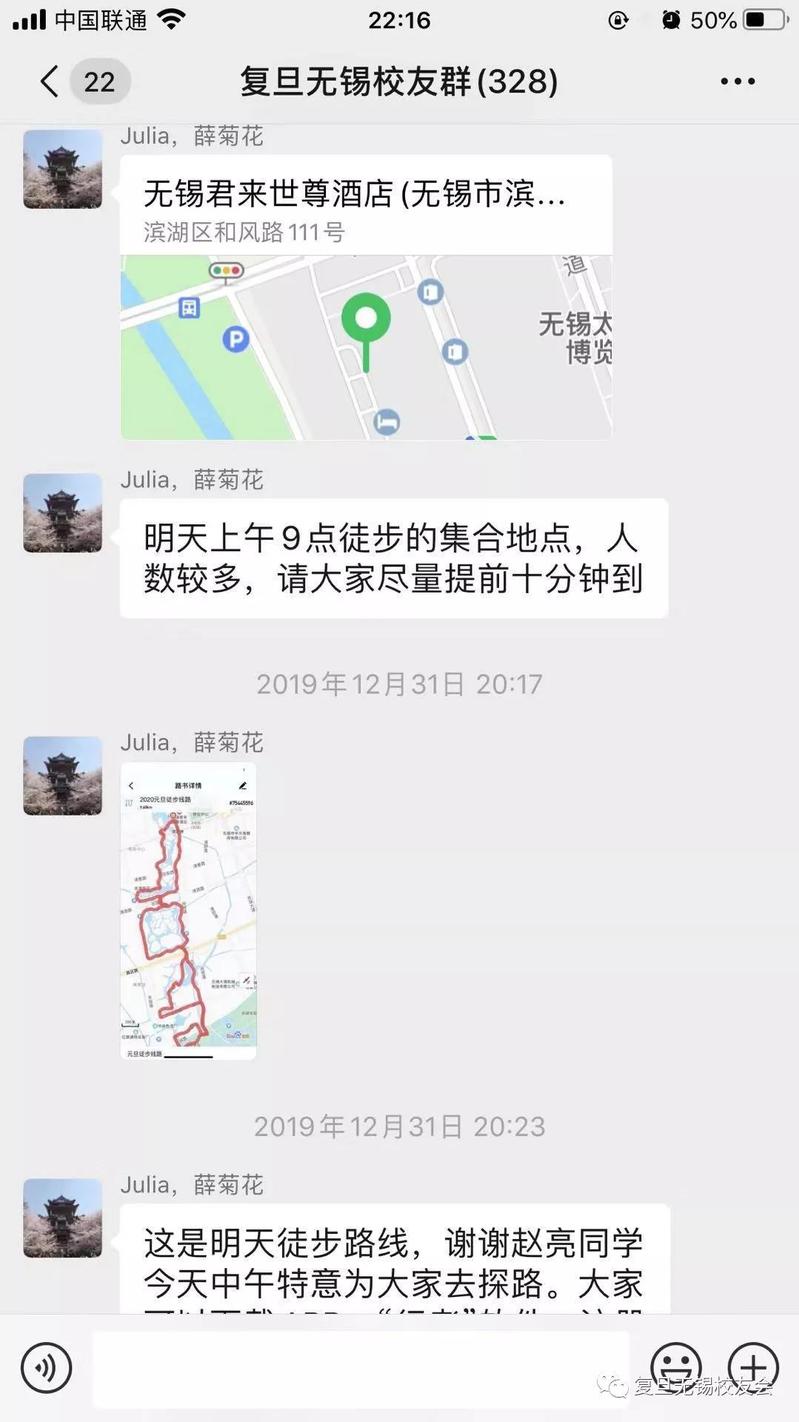Open the group chat info menu
The width and height of the screenshot is (799, 1422).
(x=737, y=81)
